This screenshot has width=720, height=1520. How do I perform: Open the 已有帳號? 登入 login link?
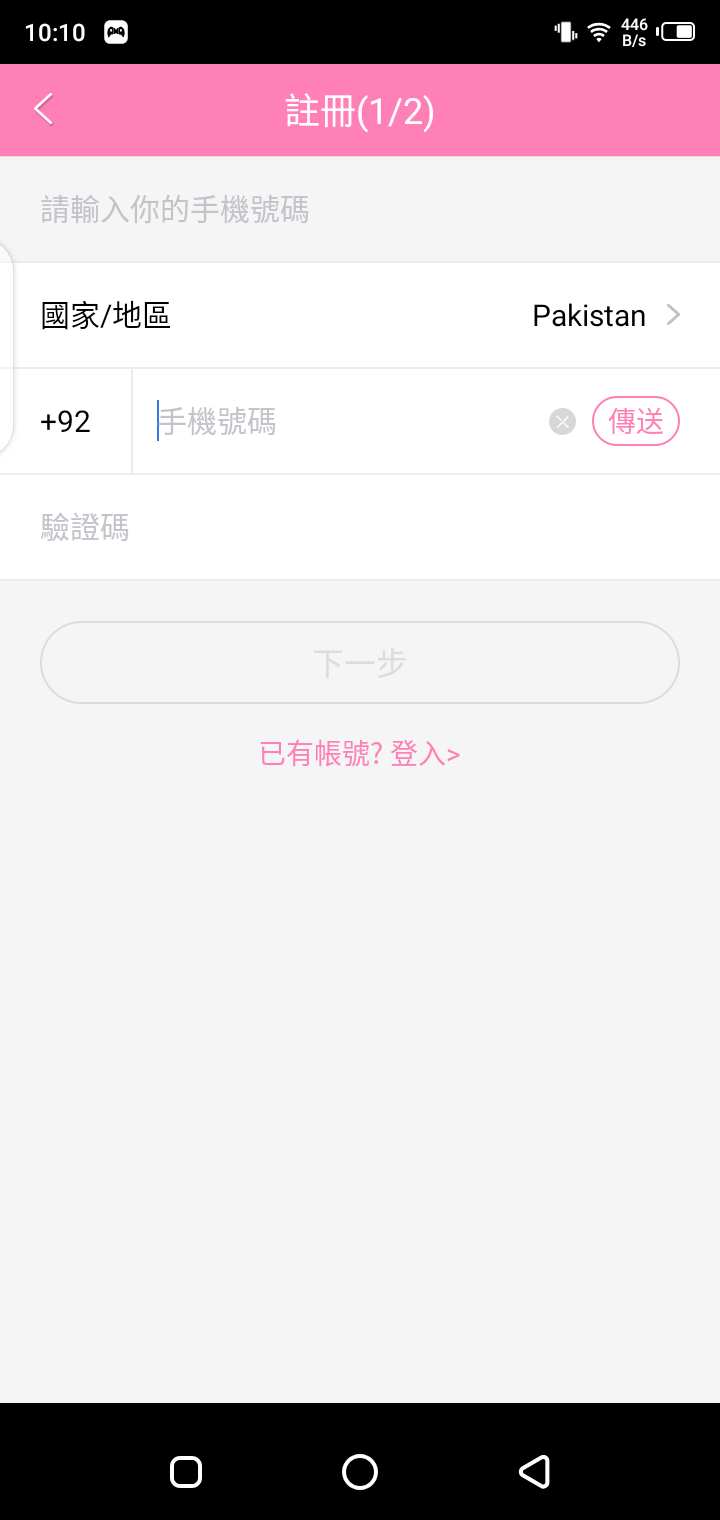360,754
